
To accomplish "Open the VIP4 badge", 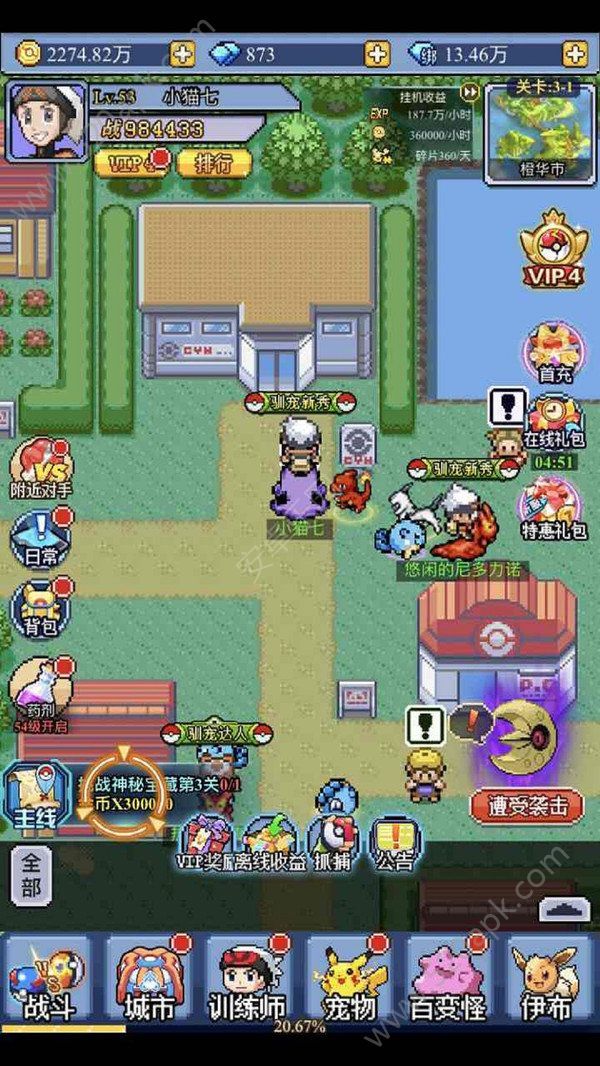I will click(x=553, y=251).
